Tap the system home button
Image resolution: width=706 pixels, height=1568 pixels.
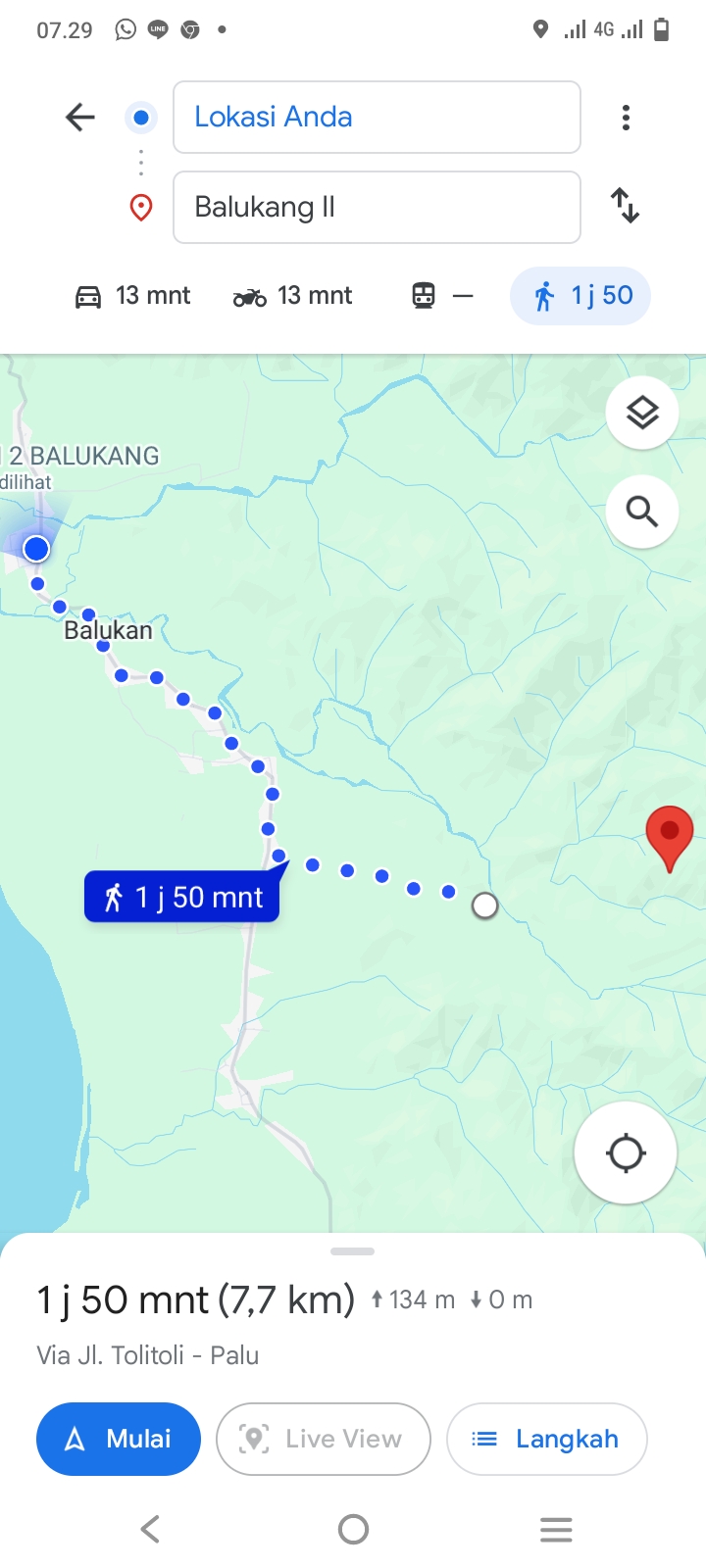353,1529
